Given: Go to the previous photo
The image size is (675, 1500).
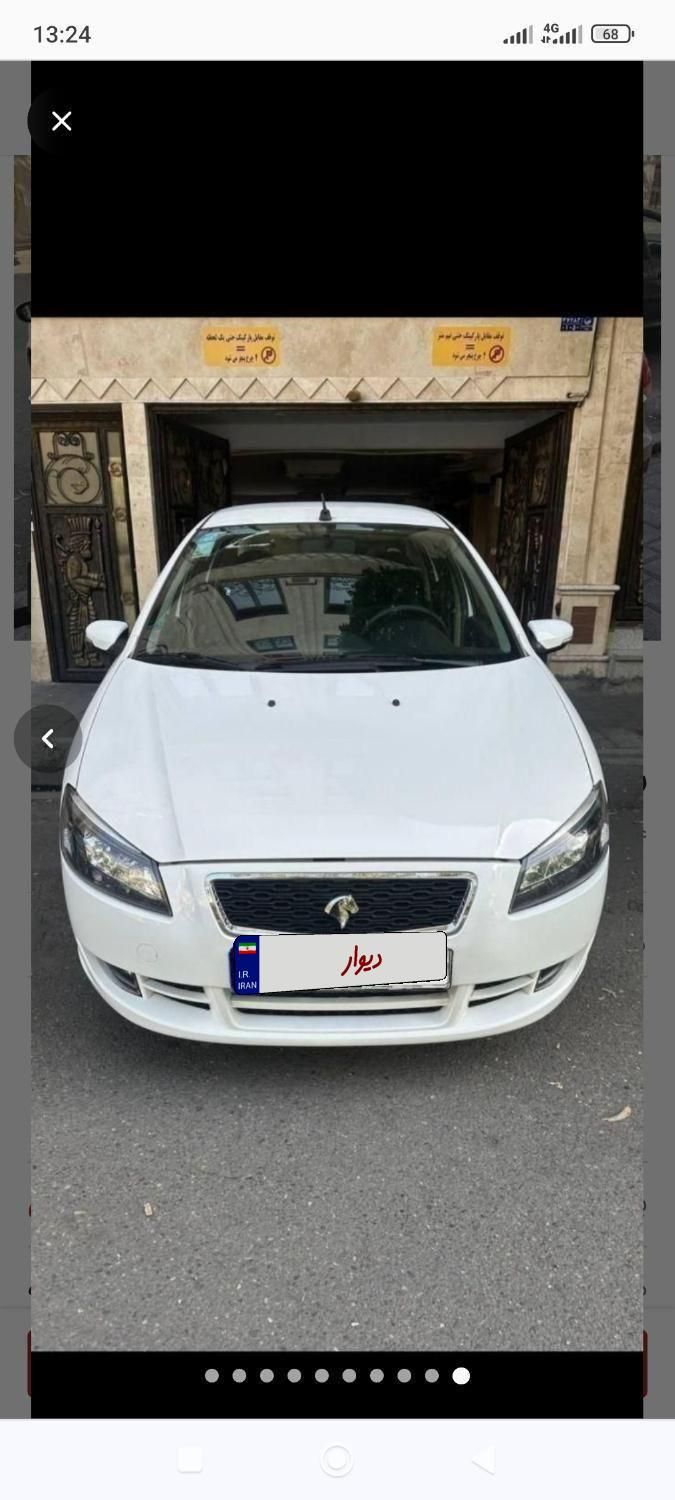Looking at the screenshot, I should point(47,739).
